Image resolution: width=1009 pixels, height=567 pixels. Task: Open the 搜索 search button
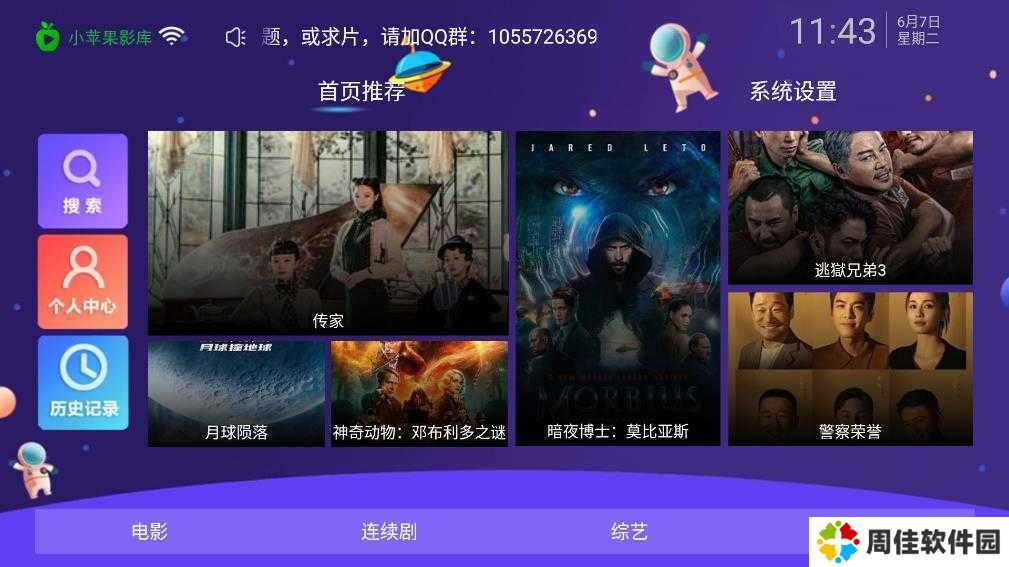pos(83,181)
